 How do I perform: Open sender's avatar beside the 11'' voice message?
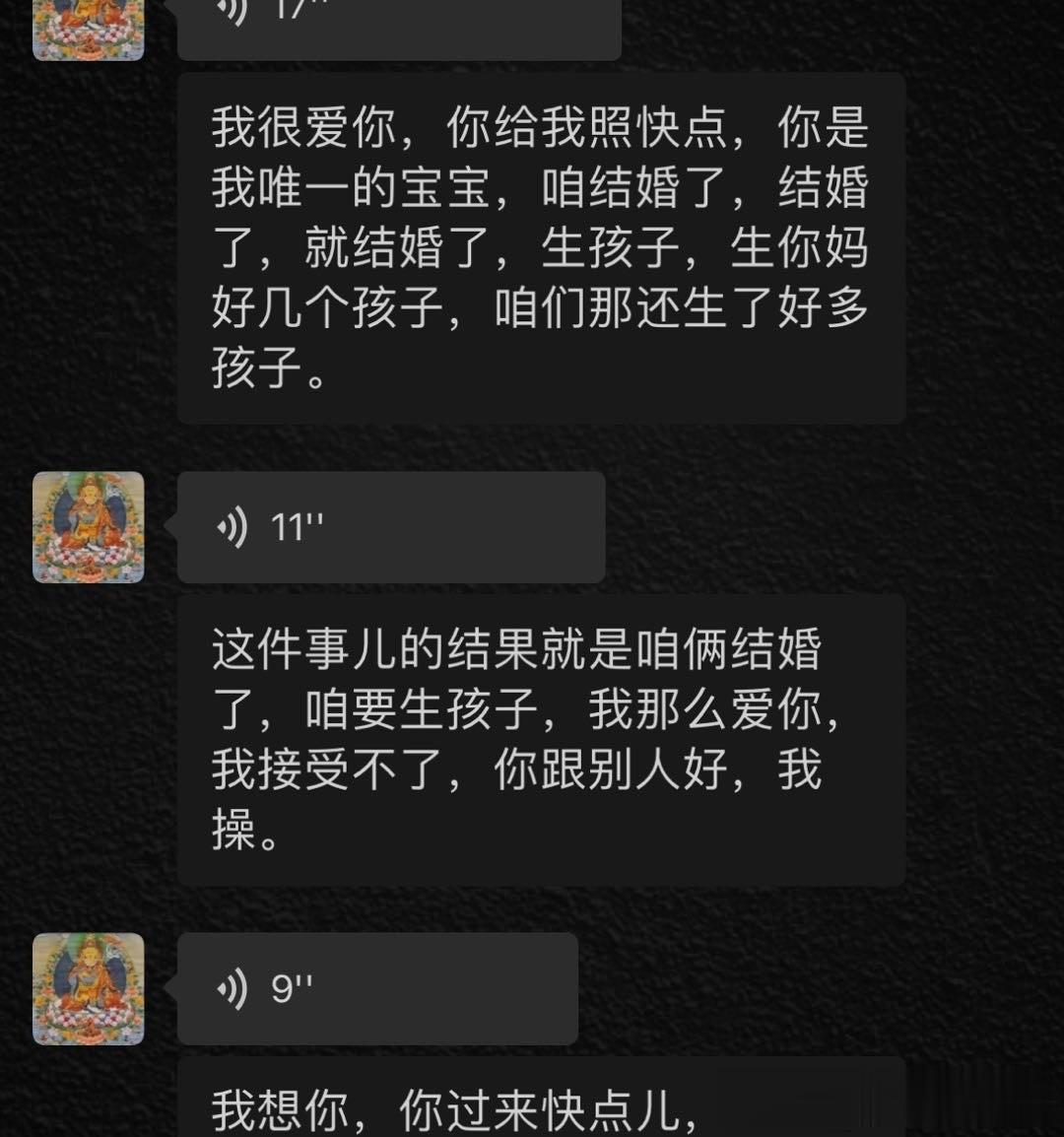point(89,527)
